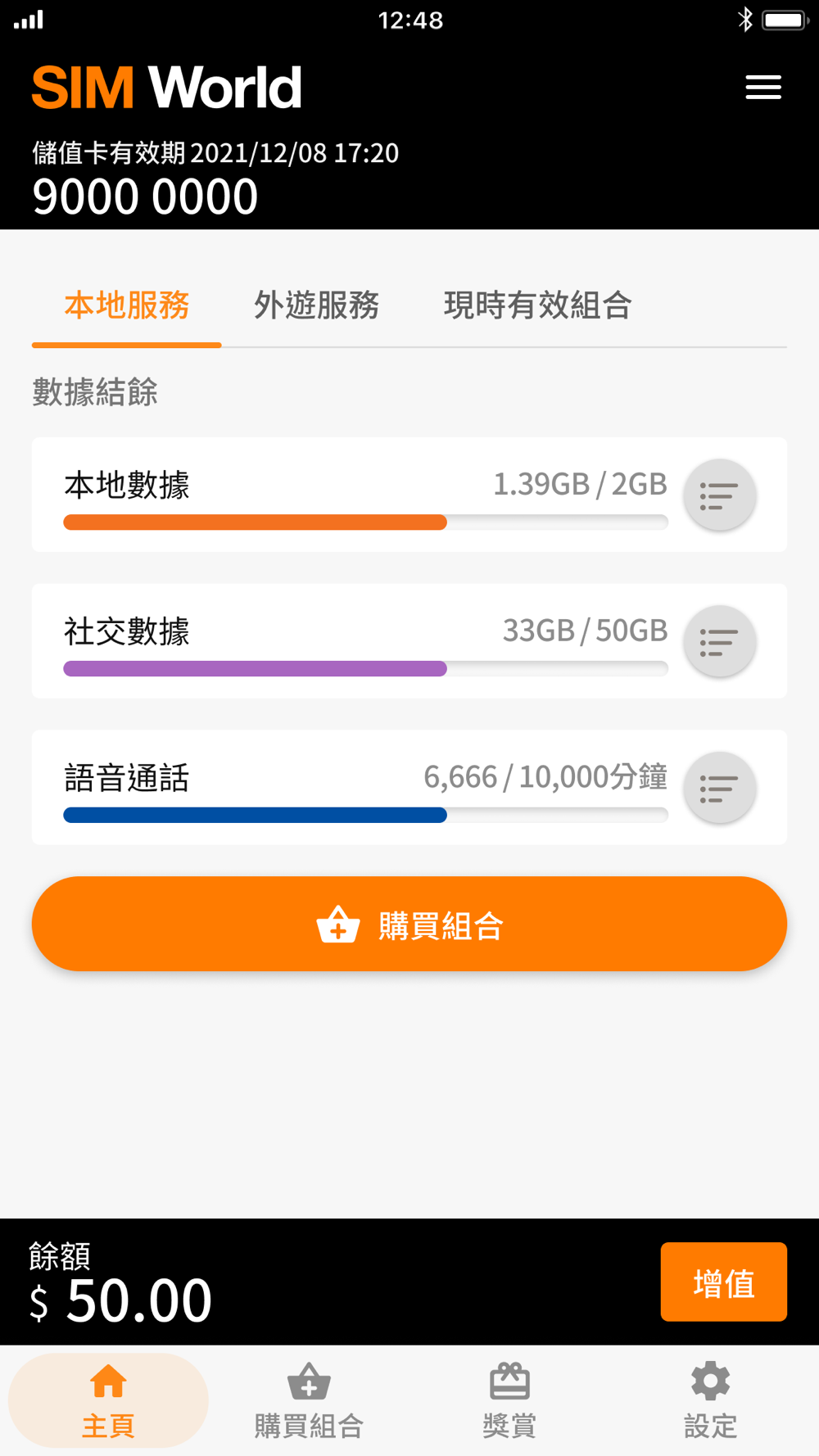The height and width of the screenshot is (1456, 819).
Task: Open details icon for 本地數據
Action: [719, 495]
